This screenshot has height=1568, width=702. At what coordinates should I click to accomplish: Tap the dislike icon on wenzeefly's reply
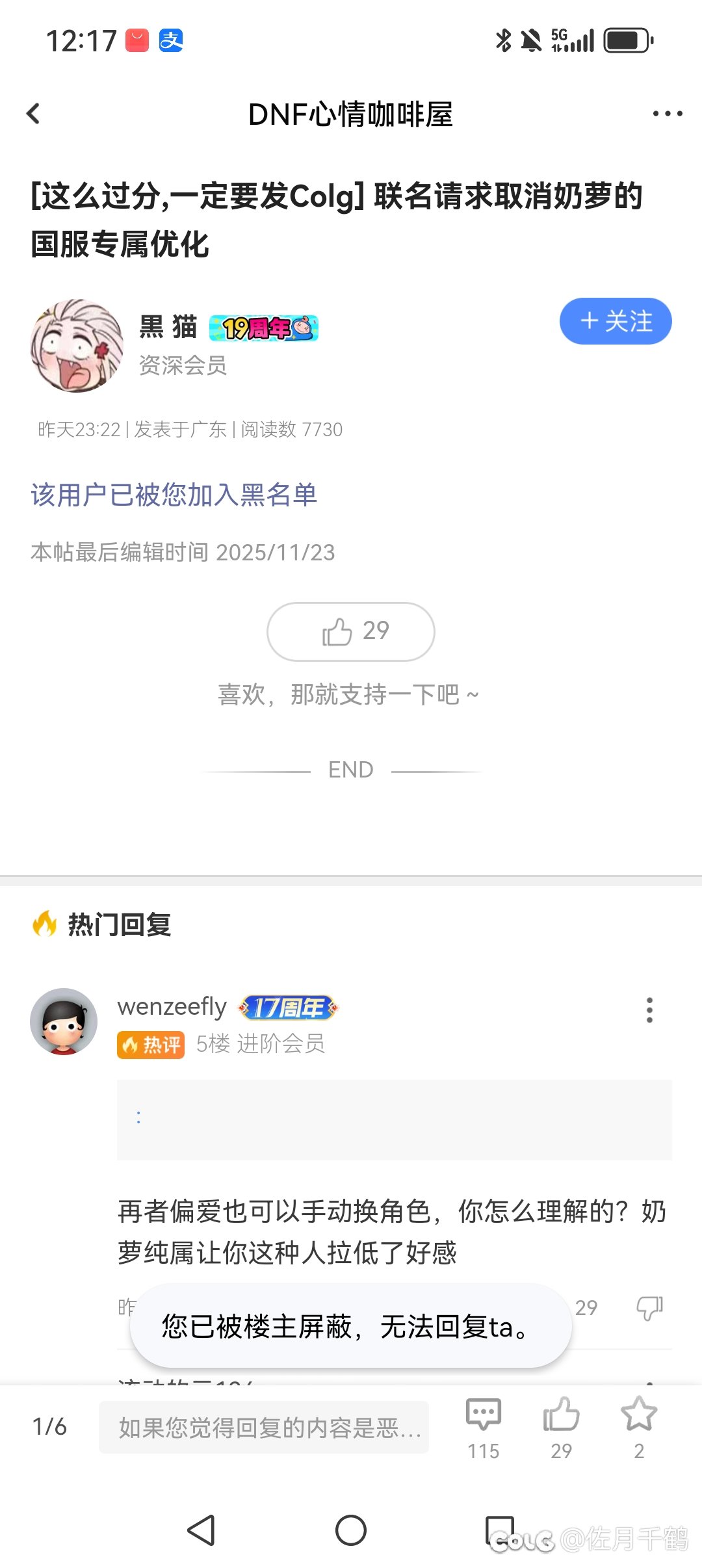[x=651, y=1307]
